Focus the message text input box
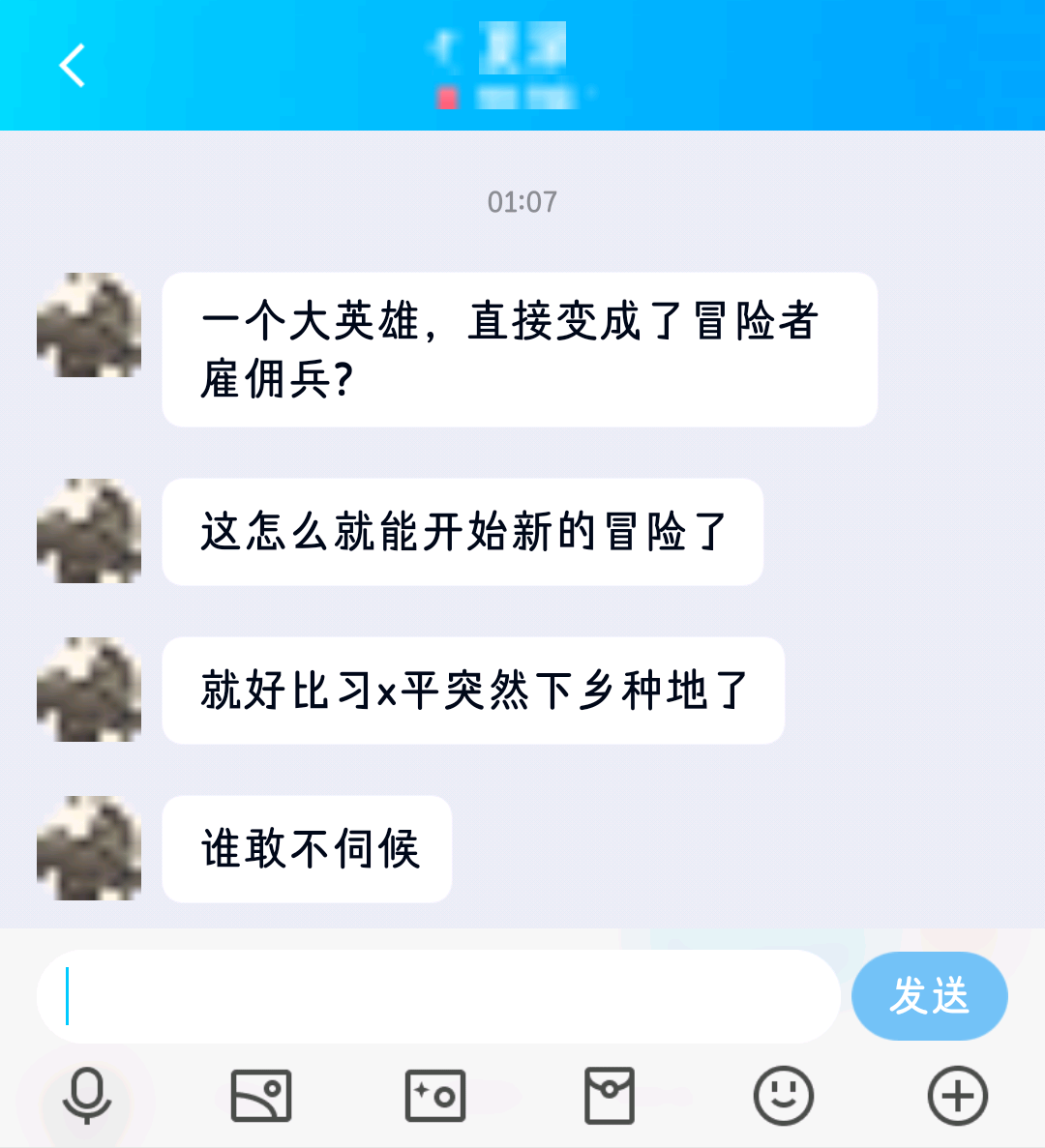The image size is (1045, 1148). pos(437,996)
